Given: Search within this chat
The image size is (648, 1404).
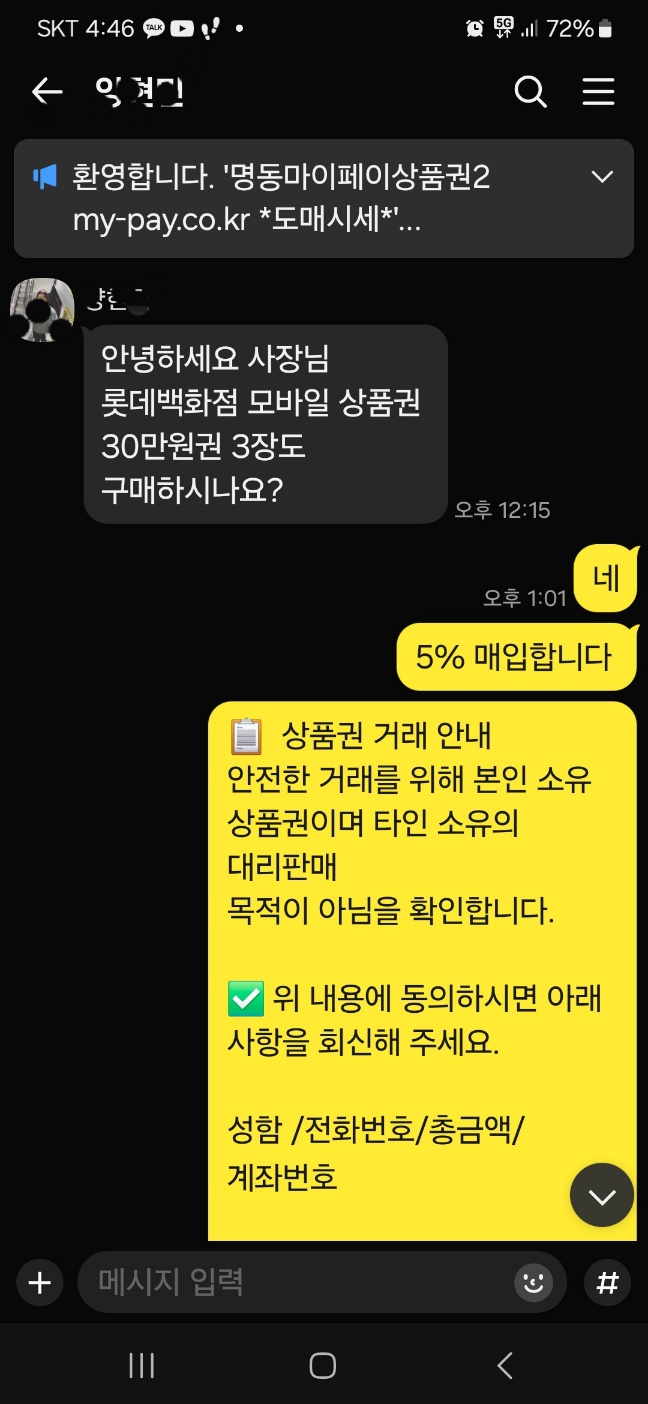Looking at the screenshot, I should click(530, 92).
